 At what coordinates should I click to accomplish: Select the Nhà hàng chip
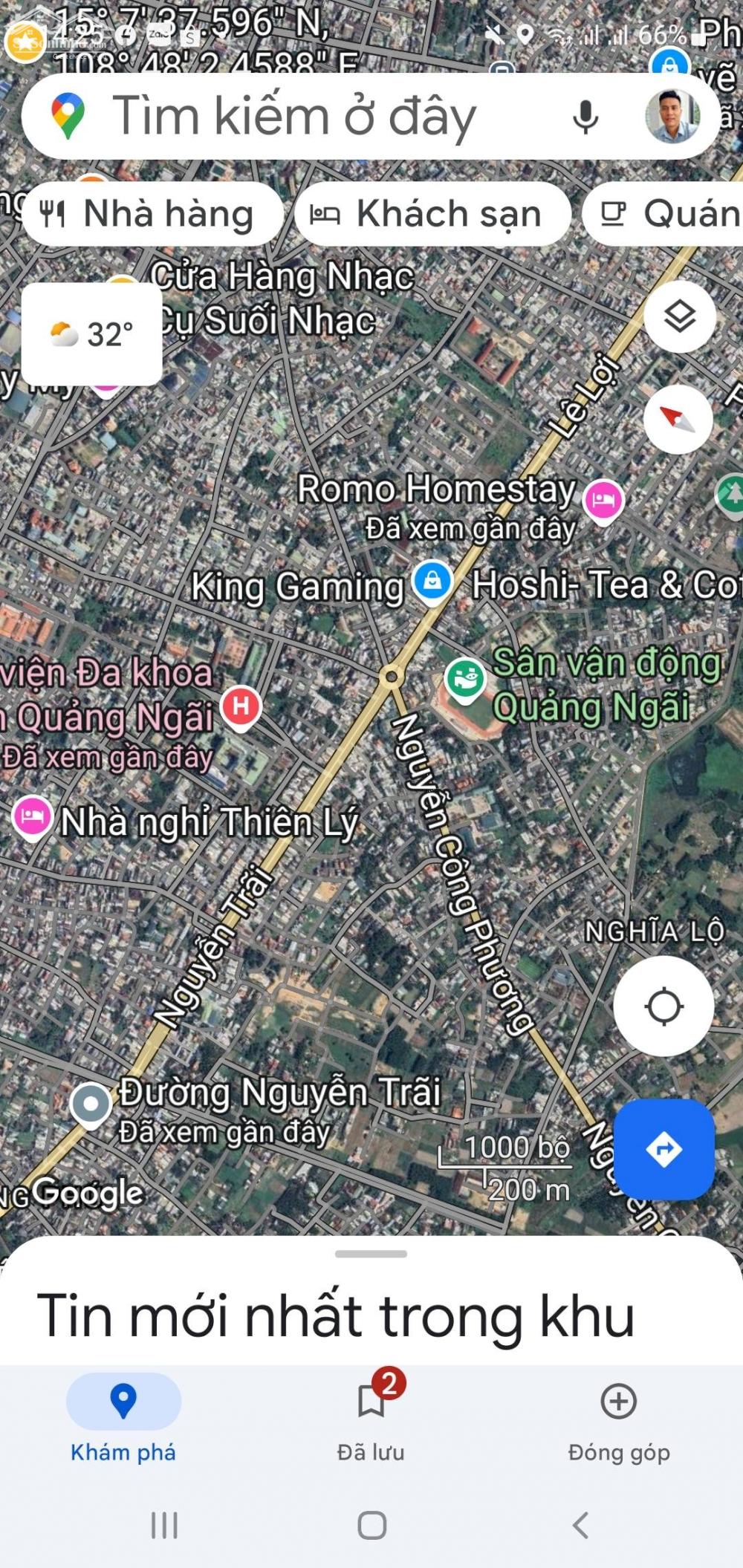click(152, 214)
